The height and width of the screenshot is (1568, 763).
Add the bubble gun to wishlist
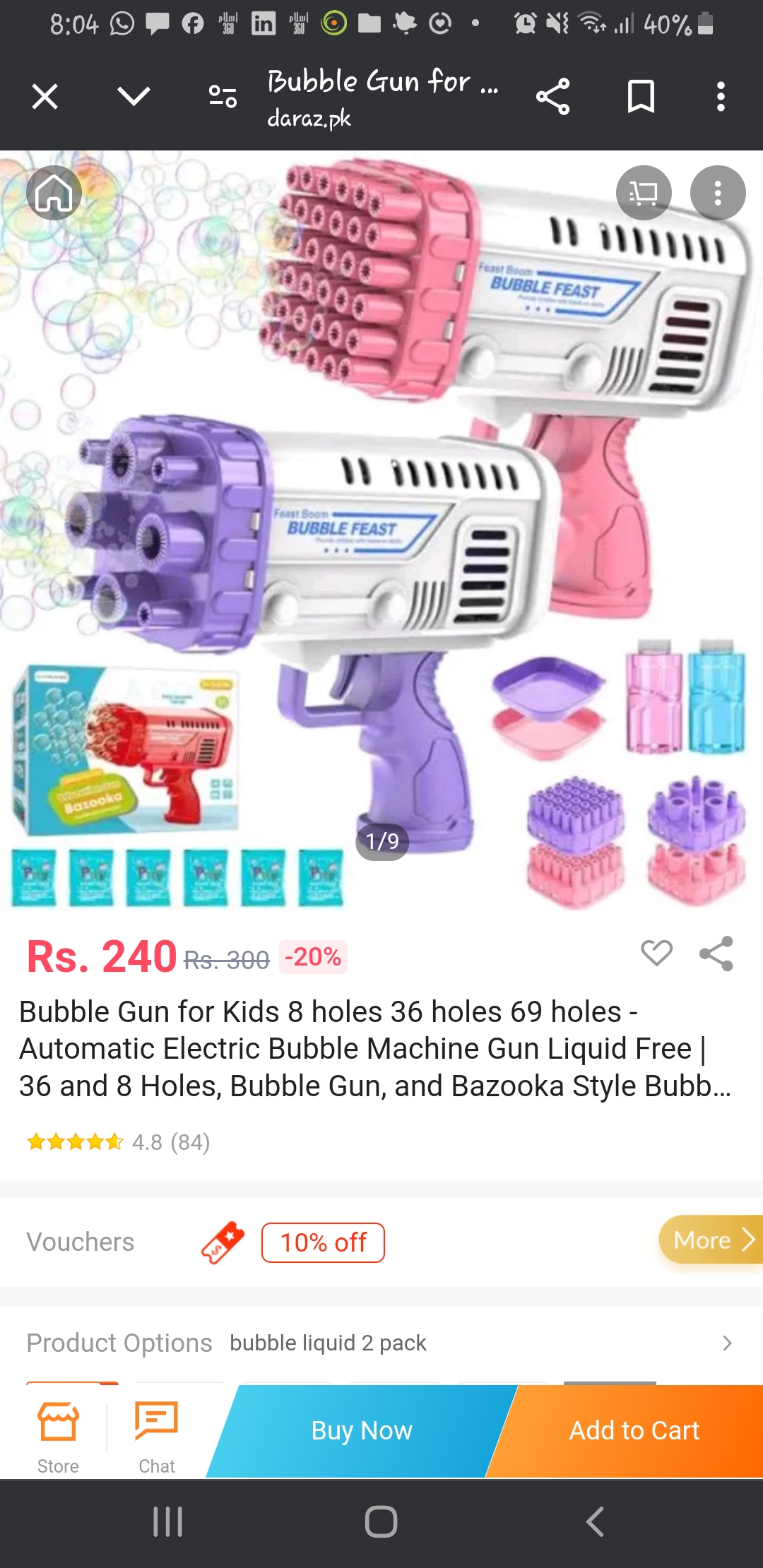click(x=656, y=953)
